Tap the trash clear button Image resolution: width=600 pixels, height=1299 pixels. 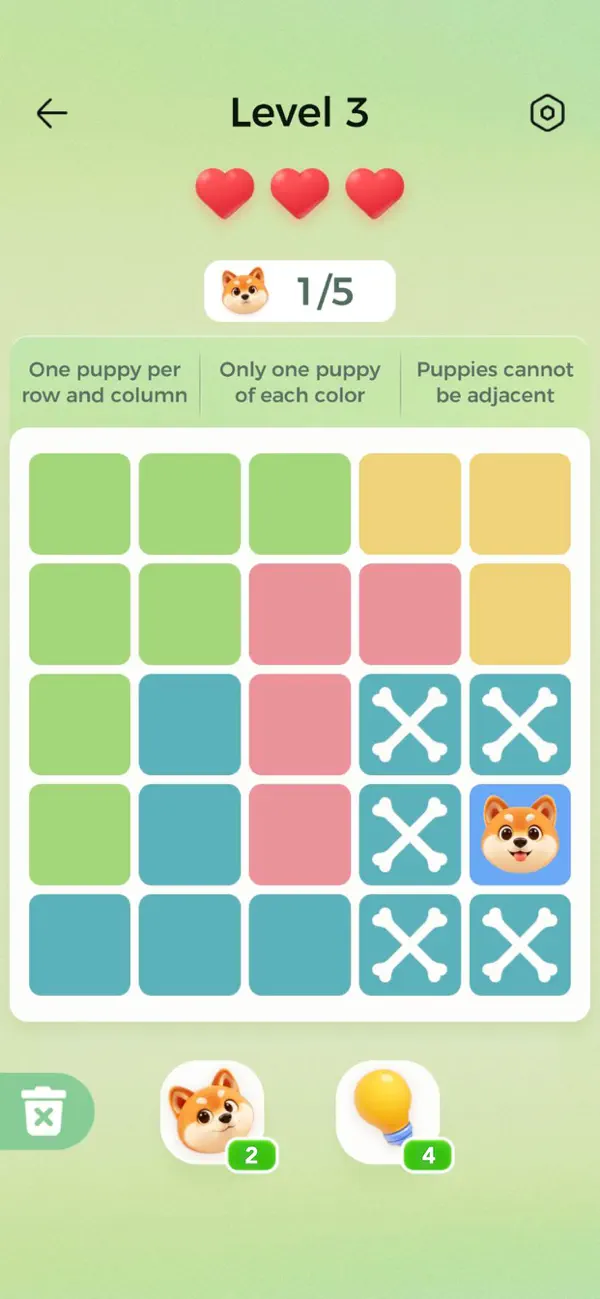click(45, 1111)
